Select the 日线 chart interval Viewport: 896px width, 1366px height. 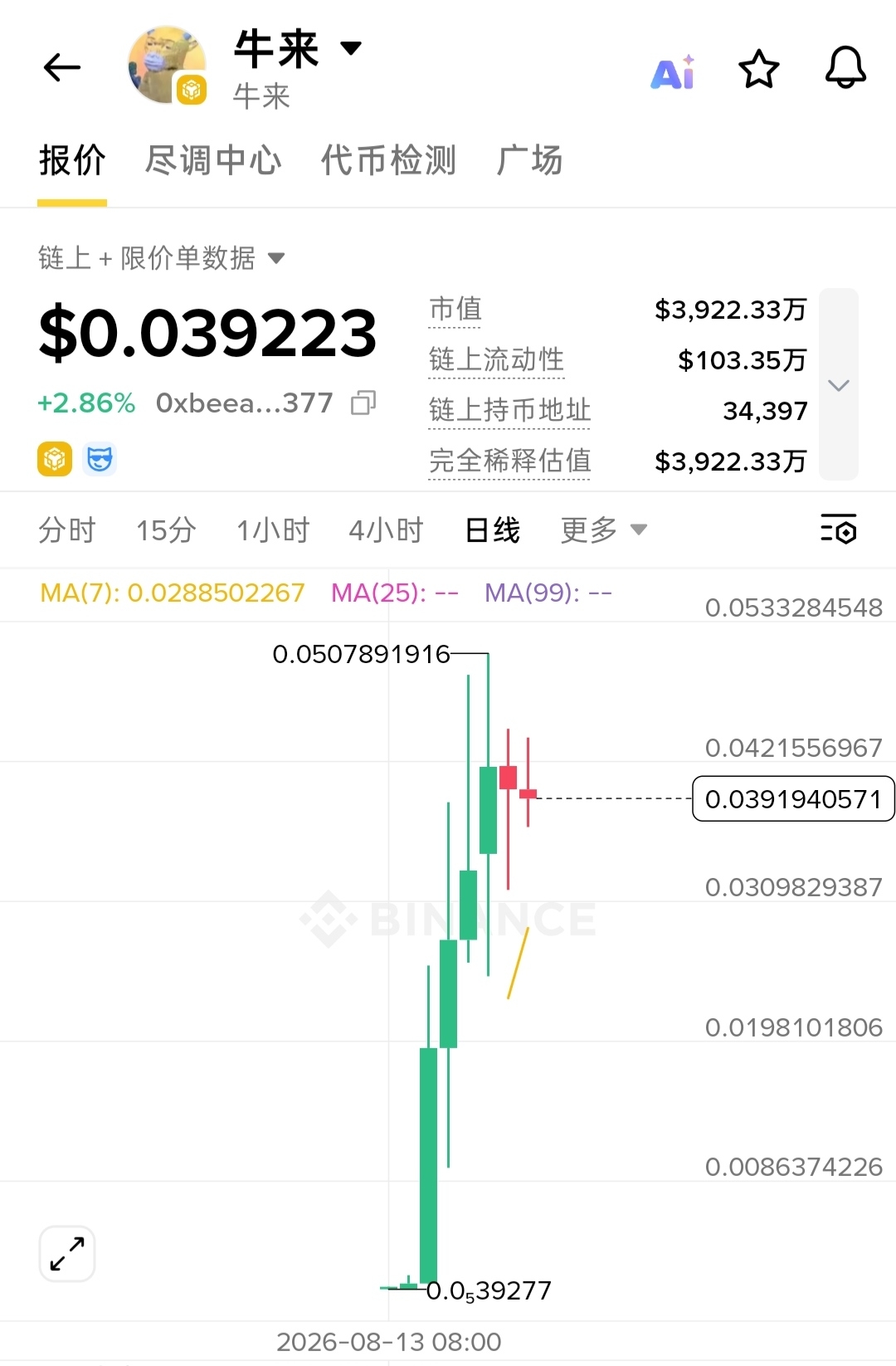[x=493, y=530]
